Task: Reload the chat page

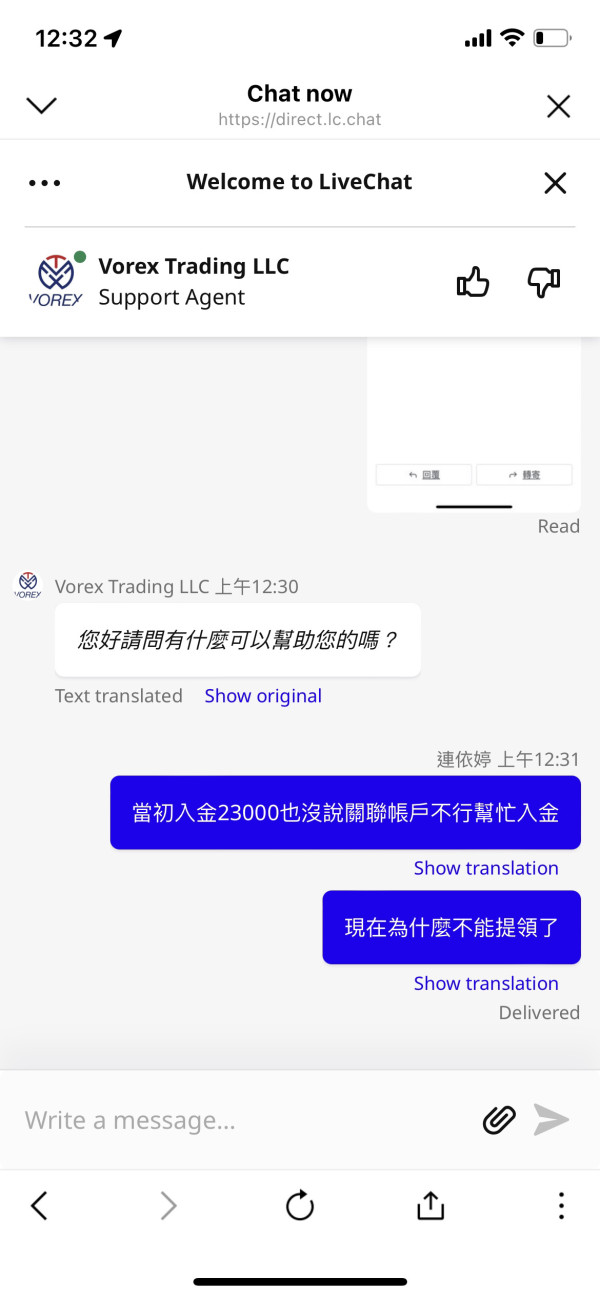Action: coord(300,1206)
